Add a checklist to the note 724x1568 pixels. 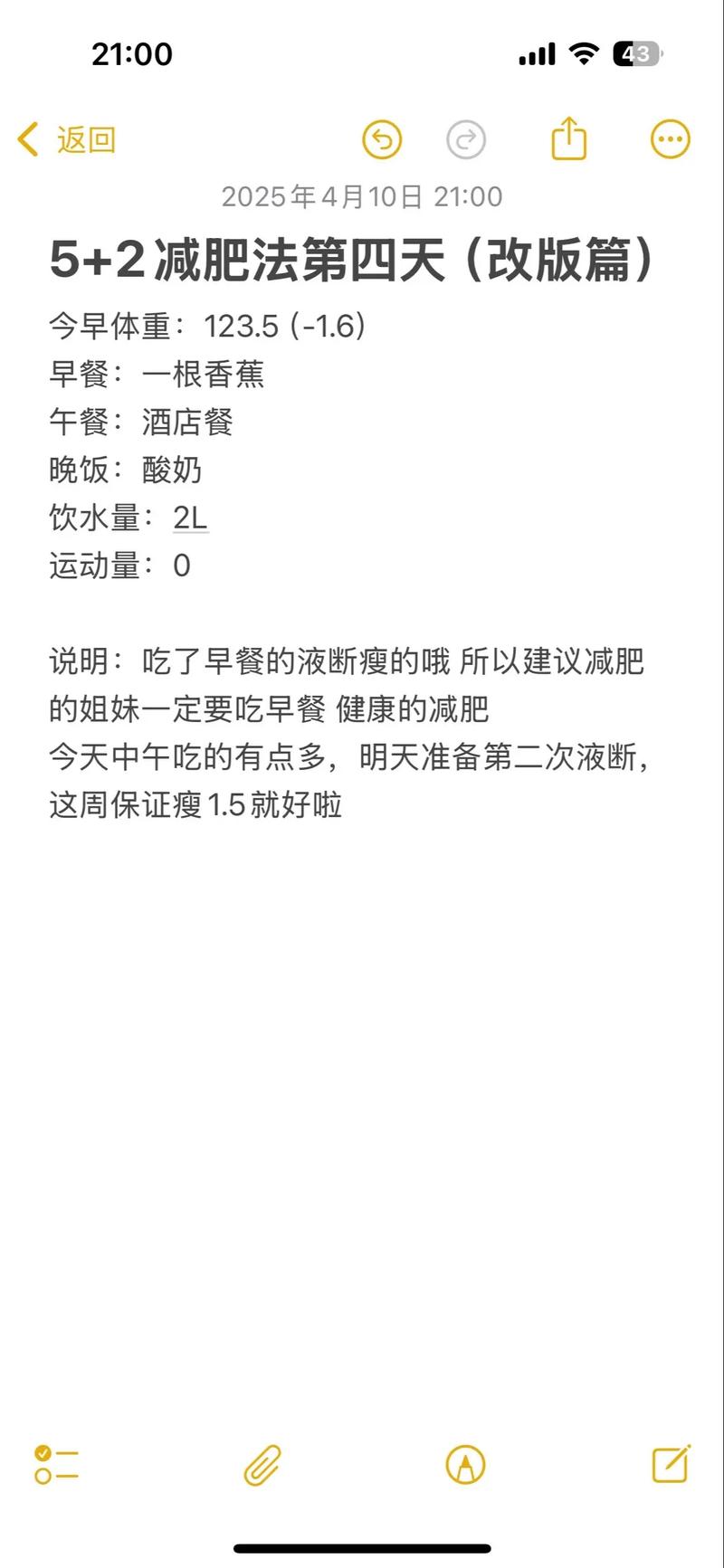pos(56,1465)
